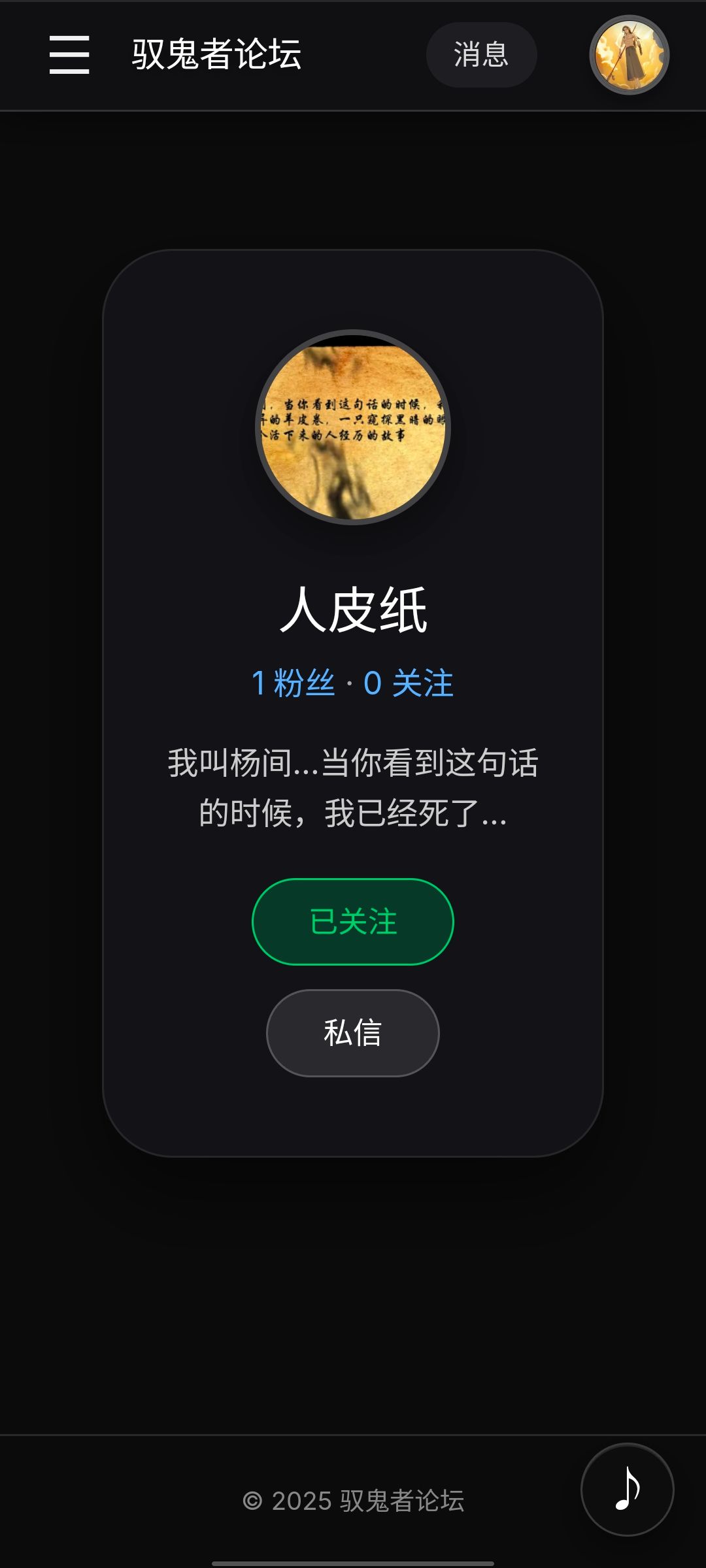This screenshot has width=706, height=1568.
Task: Open my avatar in the top bar
Action: [x=629, y=55]
